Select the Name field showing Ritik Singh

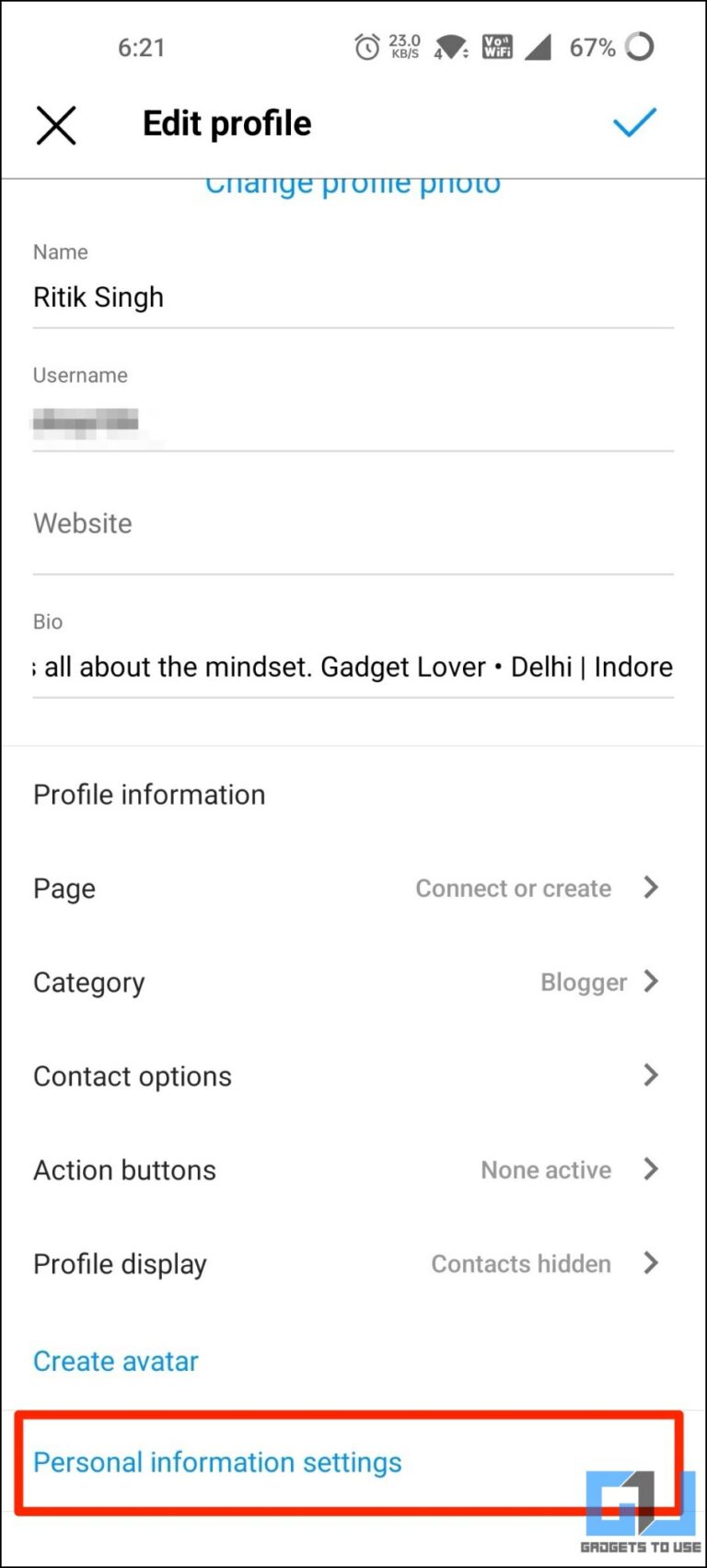tap(353, 296)
